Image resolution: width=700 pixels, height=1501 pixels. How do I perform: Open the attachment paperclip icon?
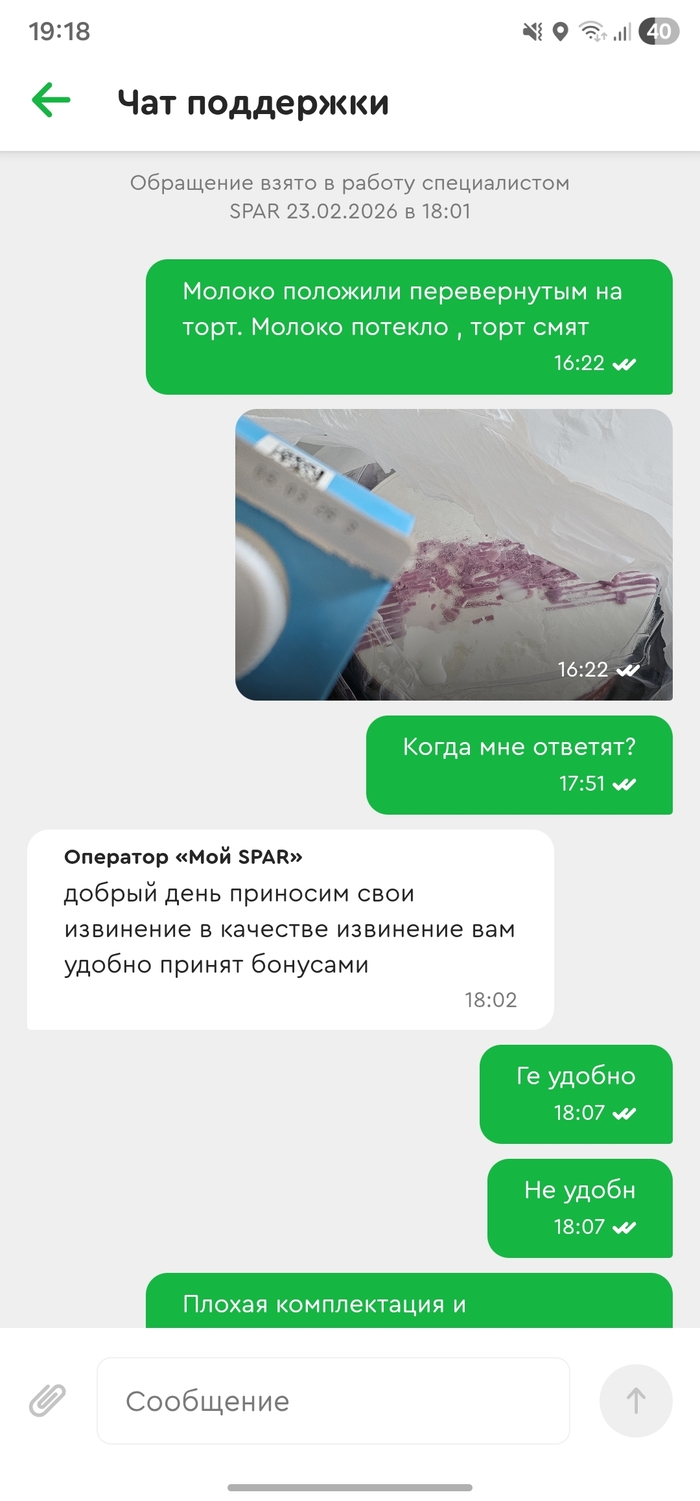pos(47,1400)
